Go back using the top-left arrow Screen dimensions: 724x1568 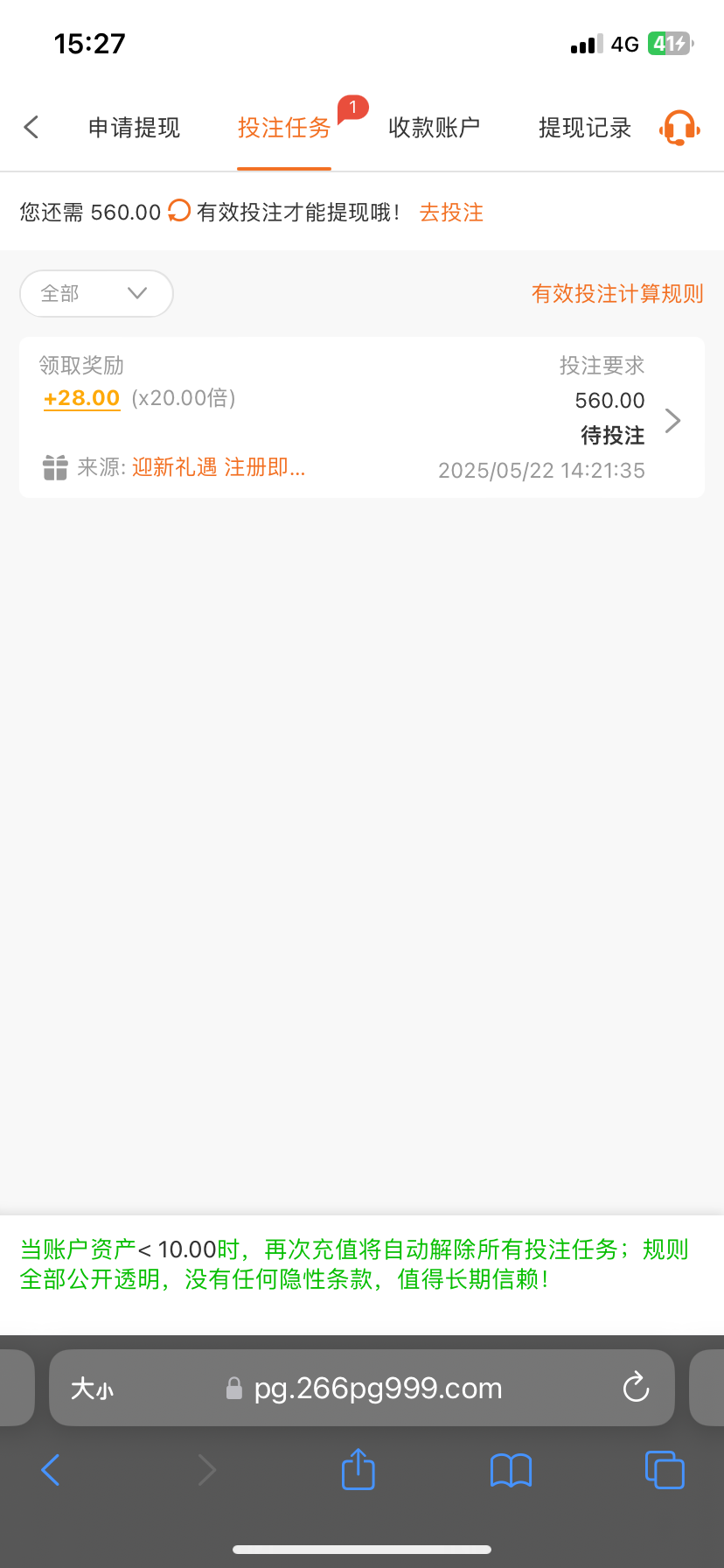[x=31, y=128]
